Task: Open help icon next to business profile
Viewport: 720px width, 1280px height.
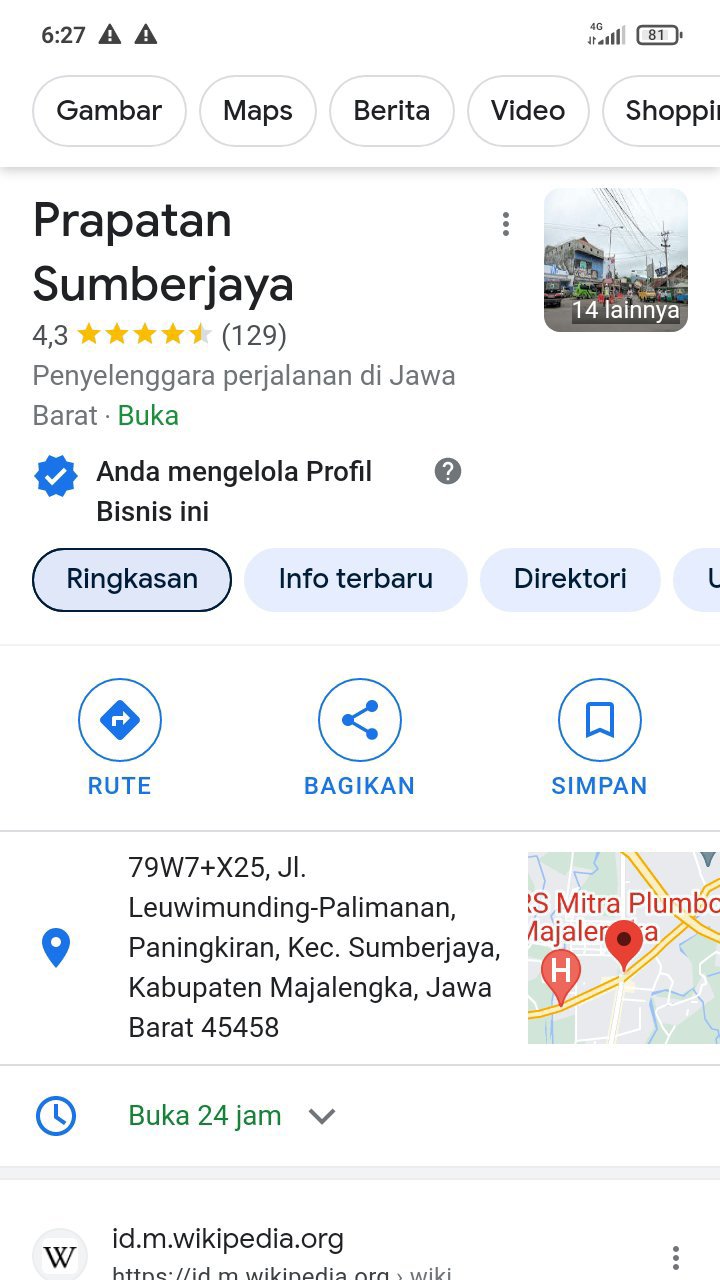Action: [448, 471]
